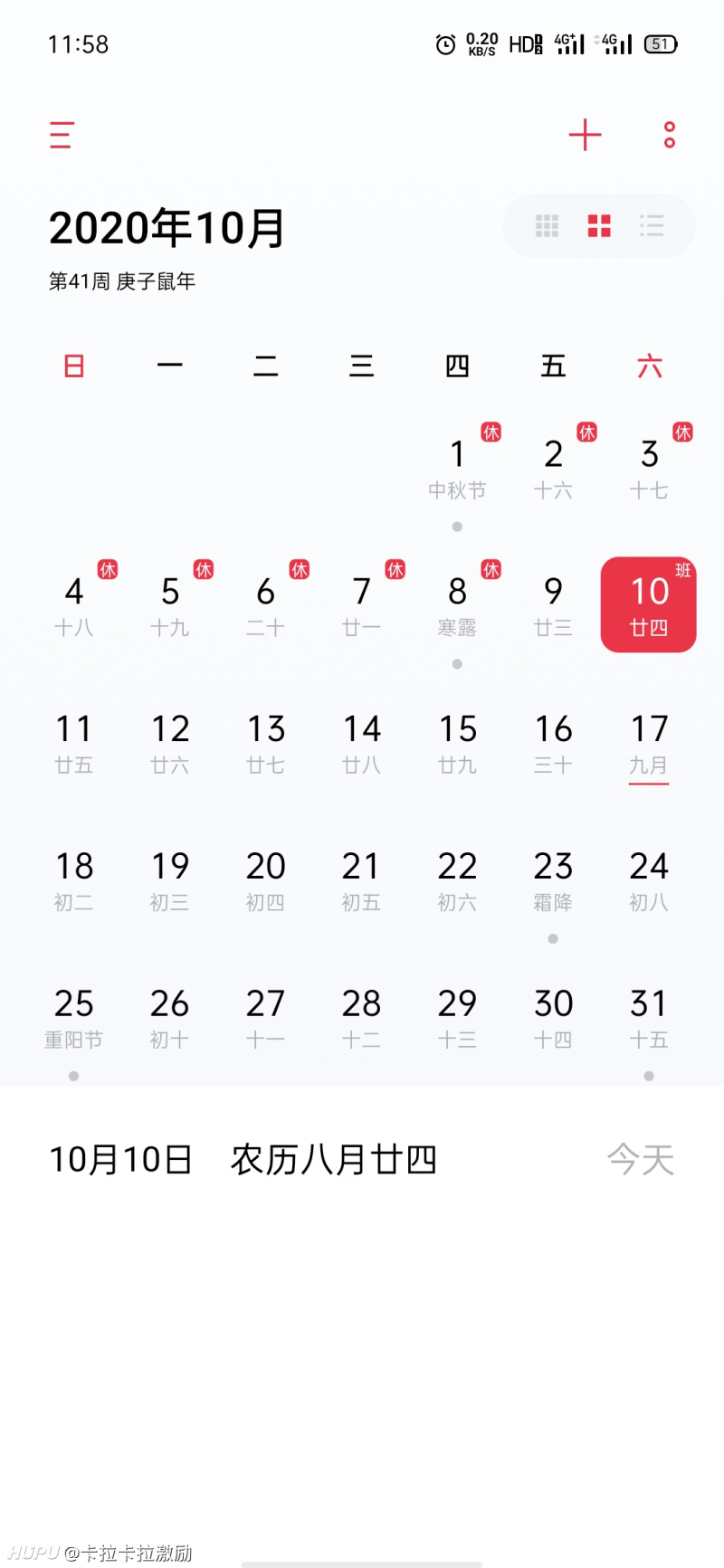
Task: Open the overflow options menu
Action: 669,135
